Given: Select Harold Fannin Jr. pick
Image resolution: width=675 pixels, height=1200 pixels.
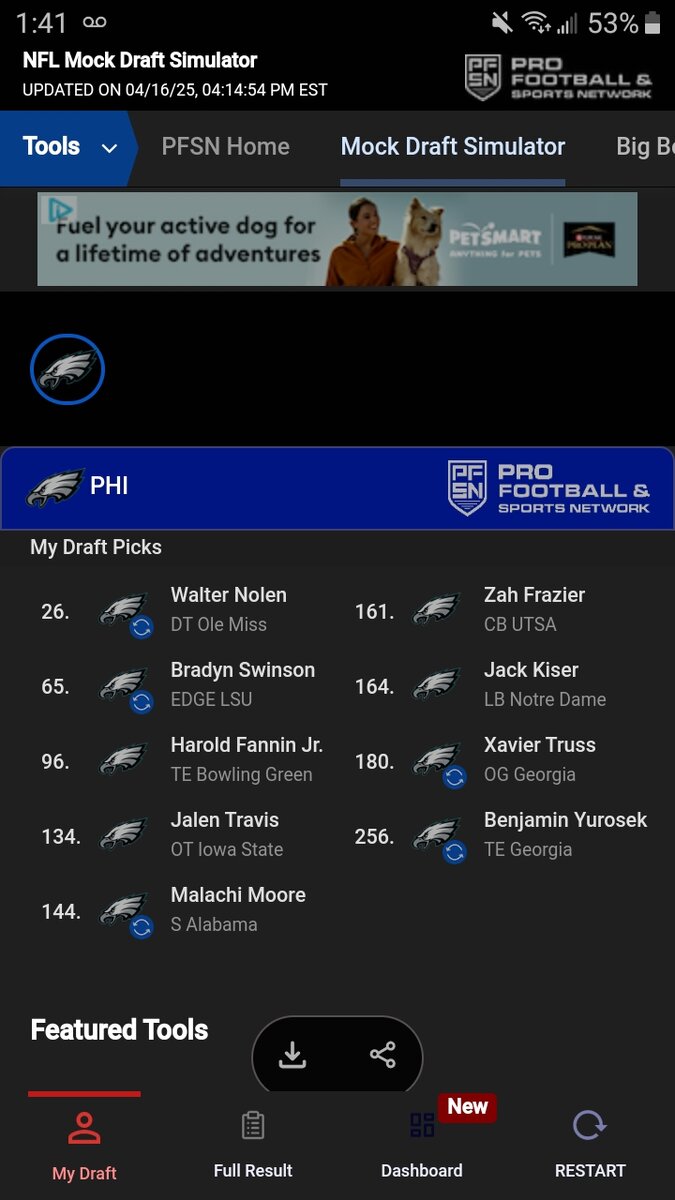Looking at the screenshot, I should (246, 759).
